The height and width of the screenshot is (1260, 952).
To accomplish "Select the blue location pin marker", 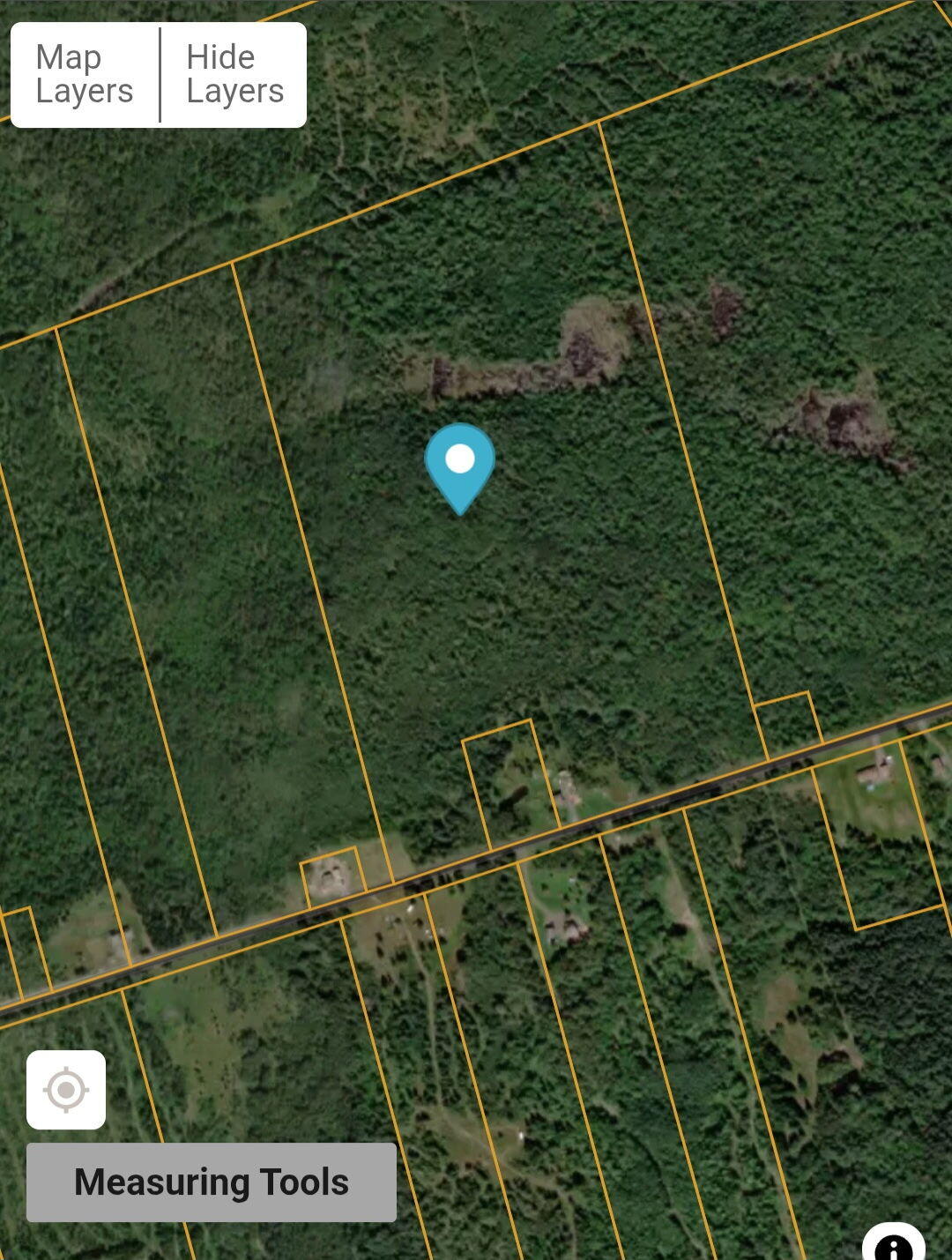I will [461, 460].
